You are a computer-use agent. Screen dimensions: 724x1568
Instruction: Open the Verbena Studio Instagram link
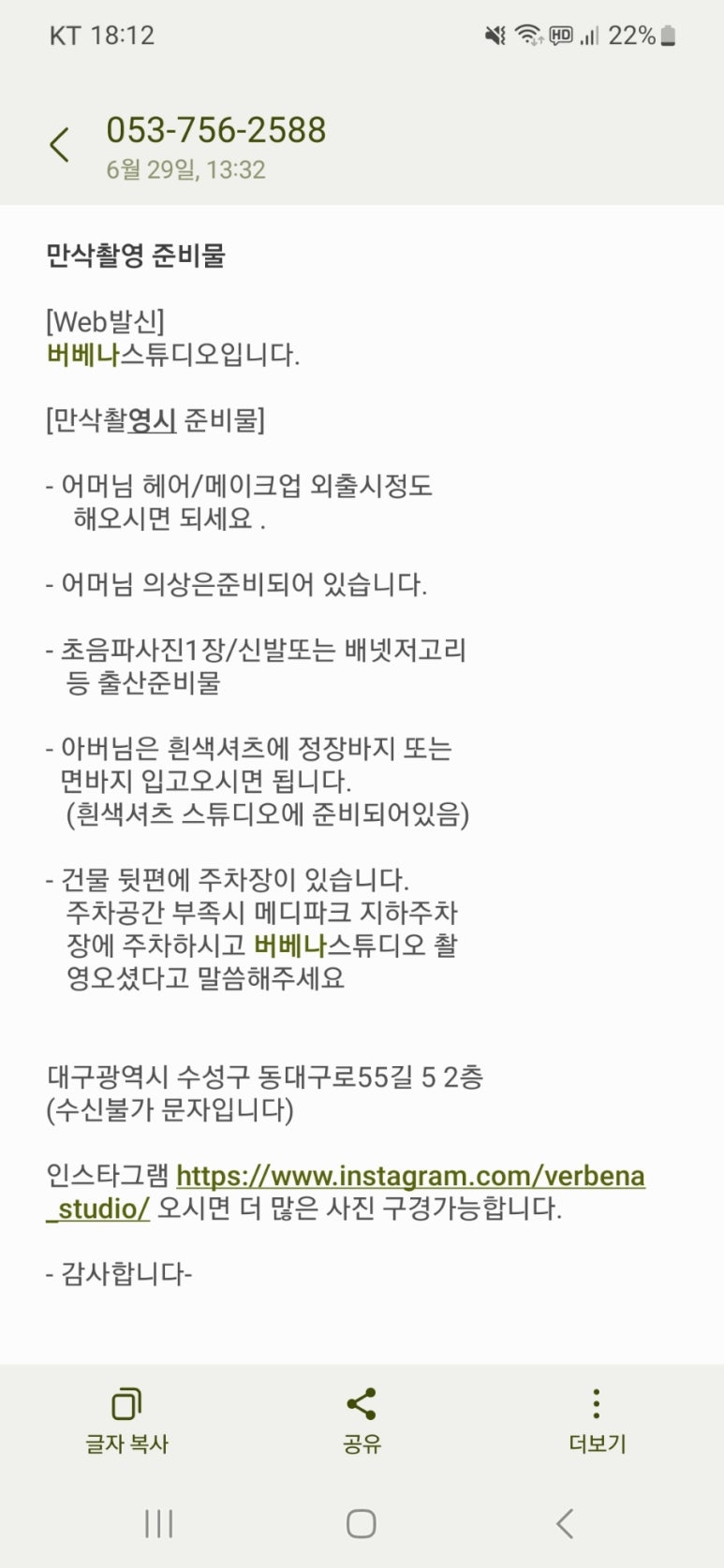pos(409,1176)
